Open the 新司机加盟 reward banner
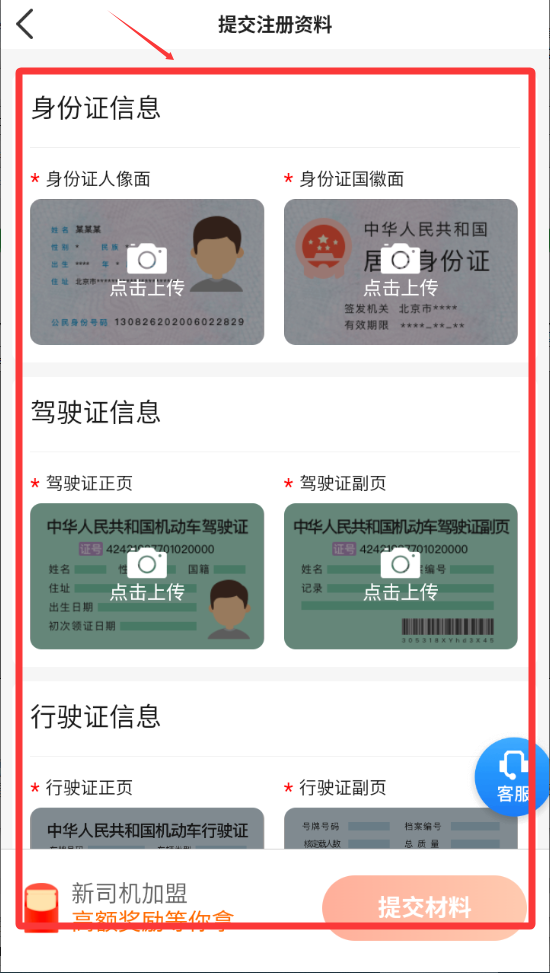The height and width of the screenshot is (973, 550). (129, 907)
